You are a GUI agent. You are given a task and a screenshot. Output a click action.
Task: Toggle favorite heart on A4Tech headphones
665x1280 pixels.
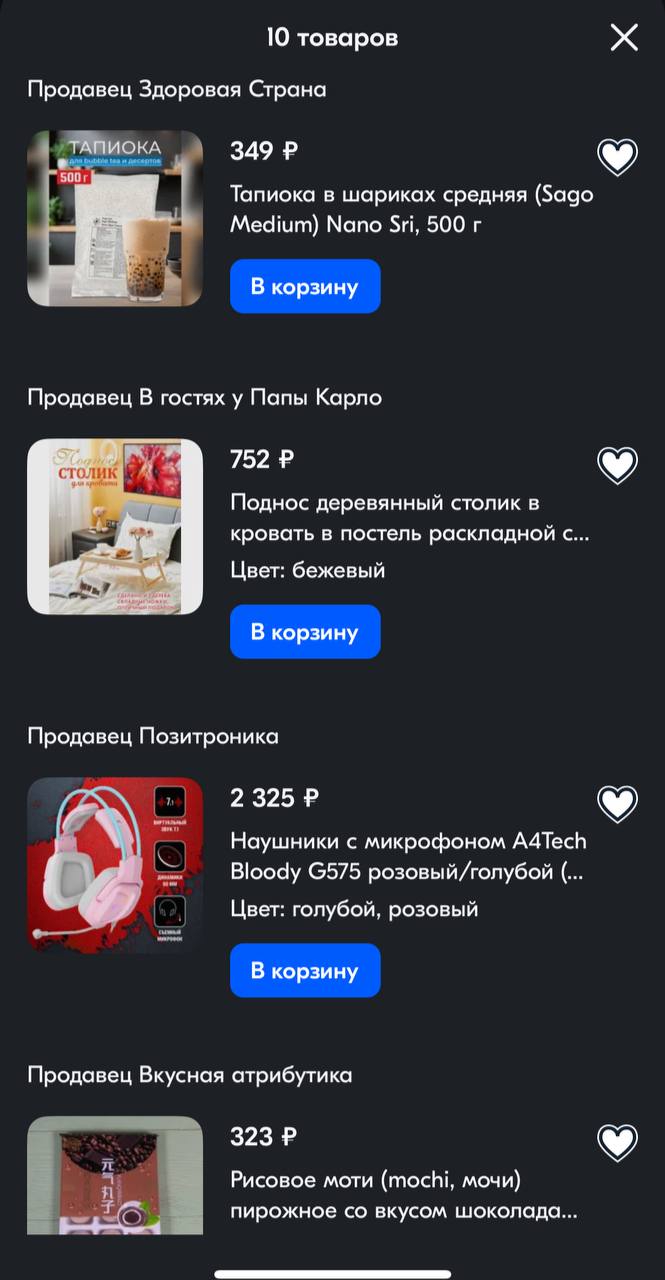[x=617, y=803]
